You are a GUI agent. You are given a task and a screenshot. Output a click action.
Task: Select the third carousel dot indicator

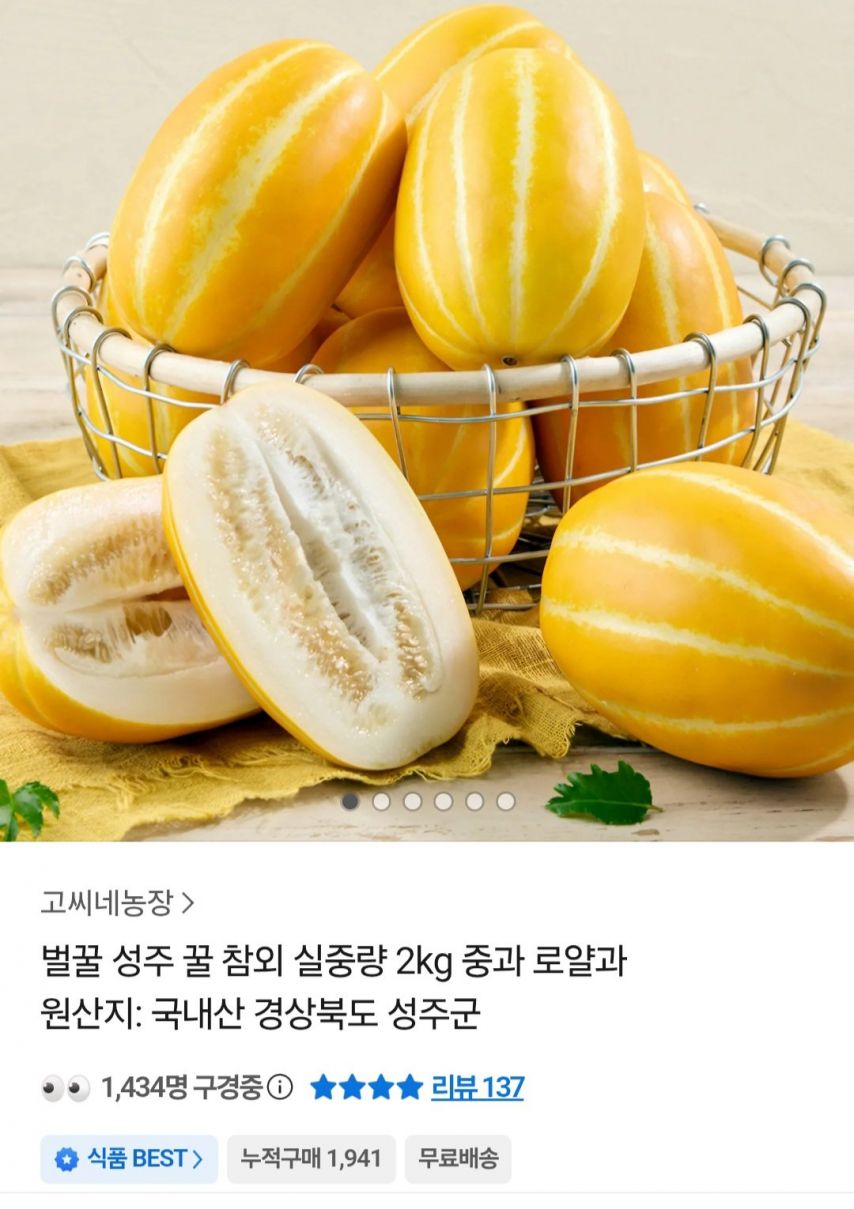point(413,800)
